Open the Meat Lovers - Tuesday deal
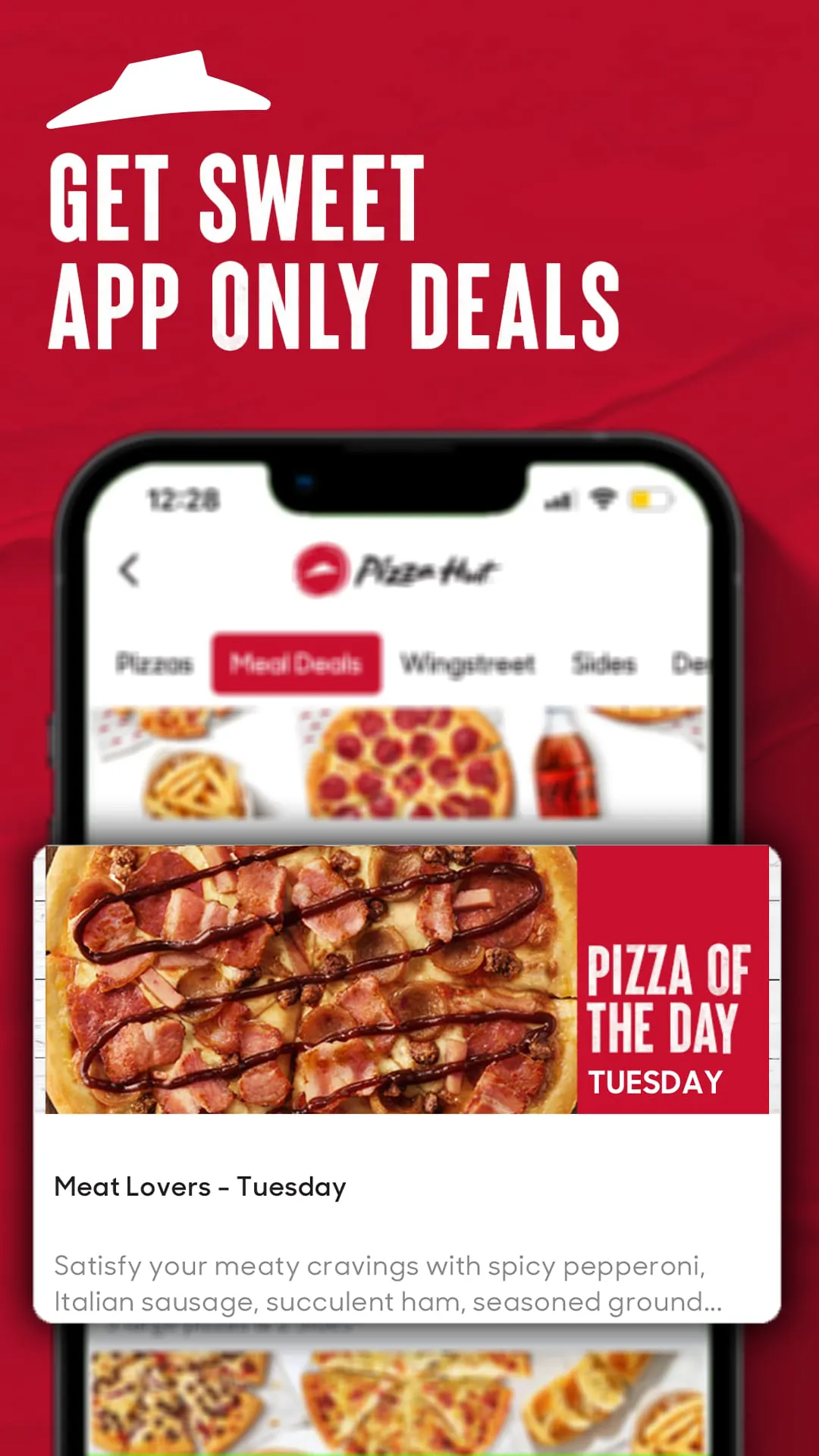This screenshot has height=1456, width=819. [201, 1185]
